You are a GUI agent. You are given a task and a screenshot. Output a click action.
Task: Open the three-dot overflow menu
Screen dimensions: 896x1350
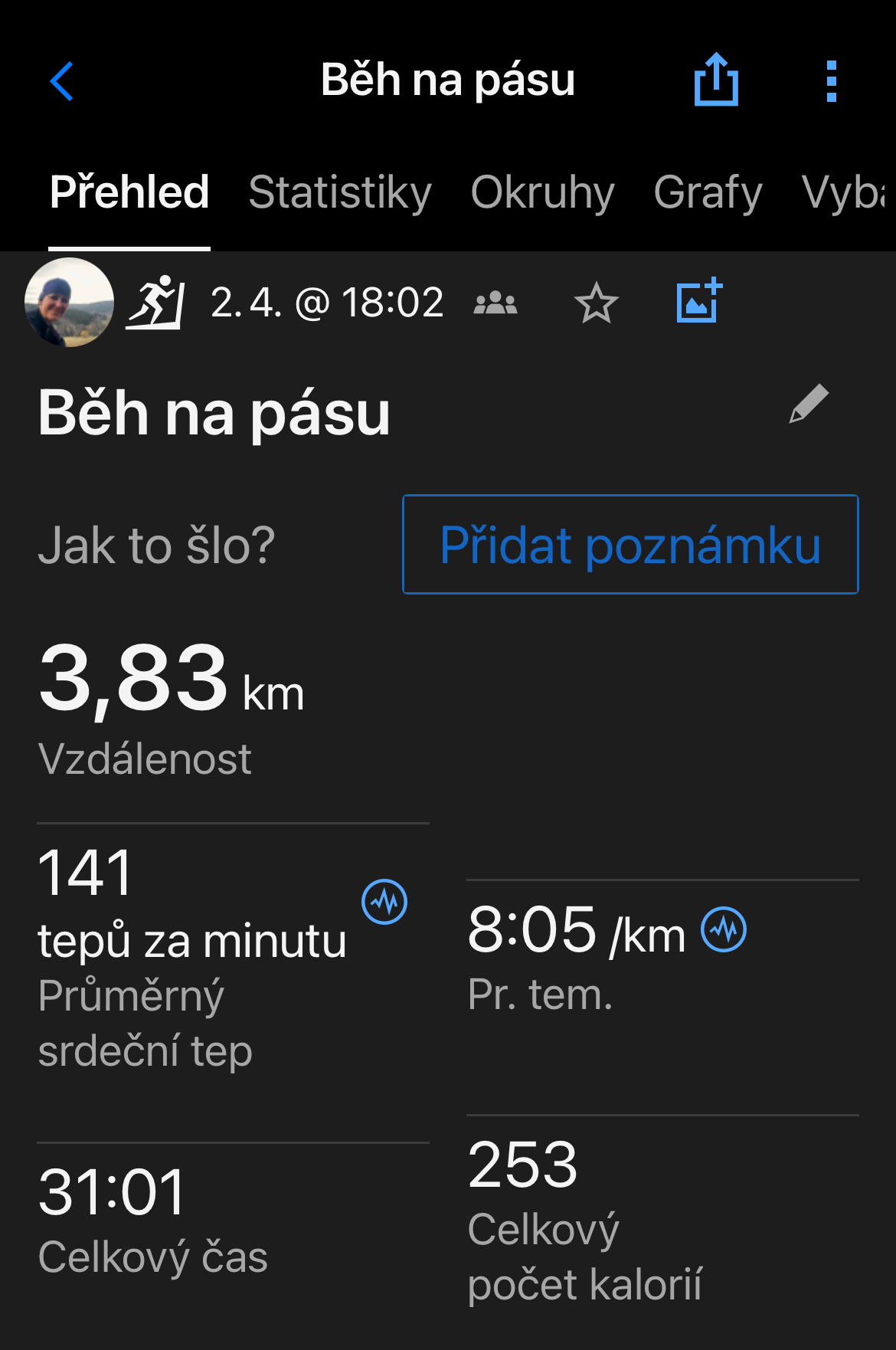(832, 81)
